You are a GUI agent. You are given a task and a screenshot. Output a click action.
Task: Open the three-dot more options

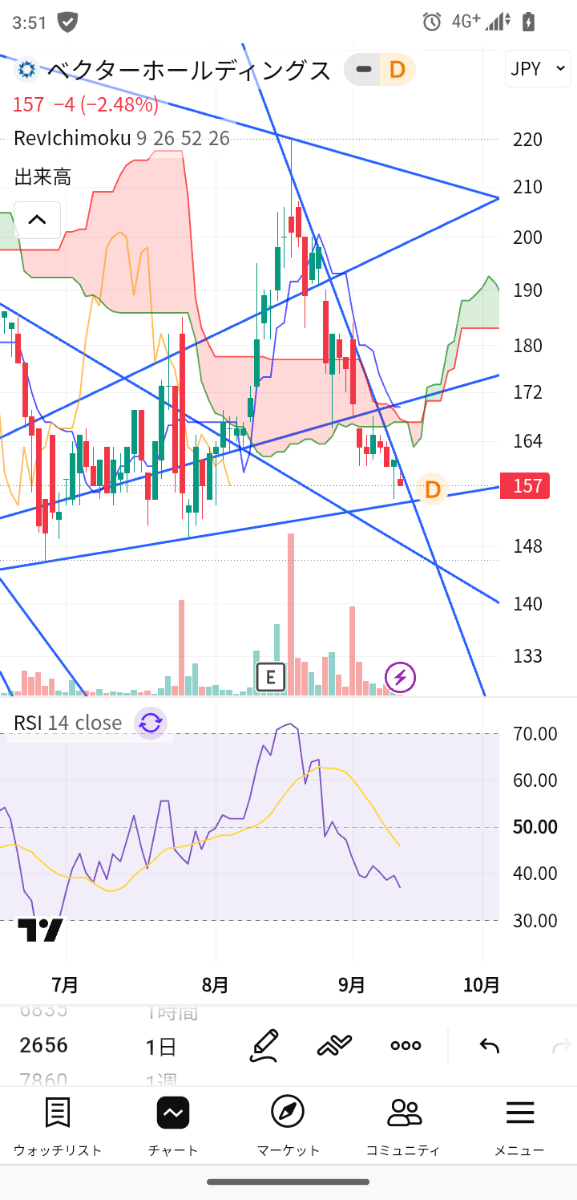pyautogui.click(x=406, y=1045)
